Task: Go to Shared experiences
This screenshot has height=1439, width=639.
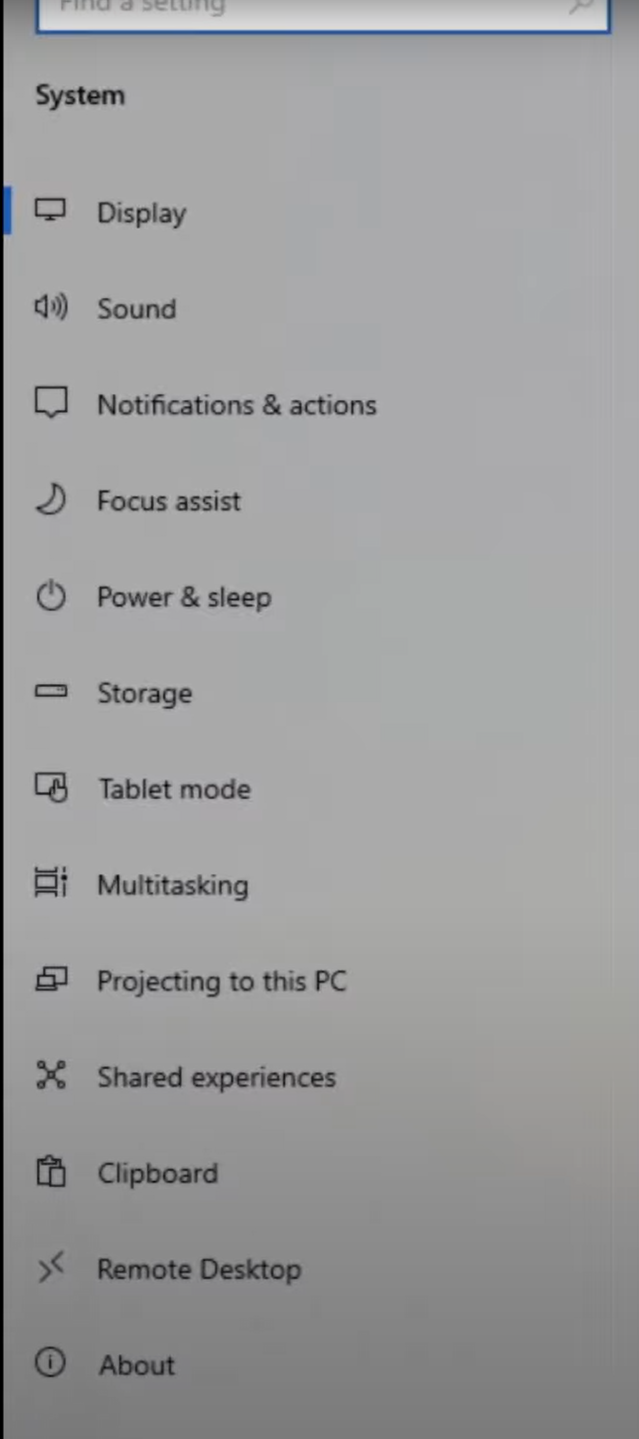Action: click(x=216, y=1077)
